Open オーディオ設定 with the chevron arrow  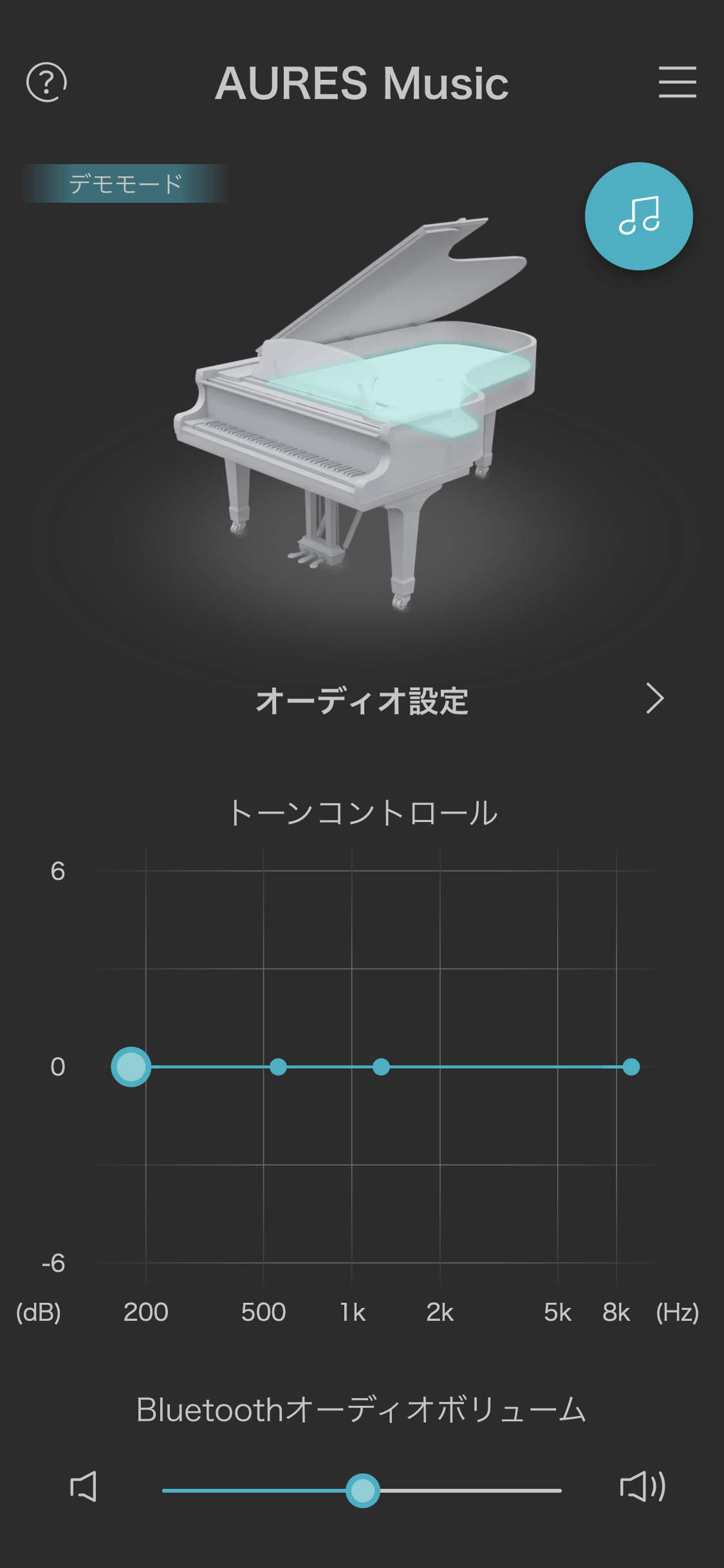[654, 698]
